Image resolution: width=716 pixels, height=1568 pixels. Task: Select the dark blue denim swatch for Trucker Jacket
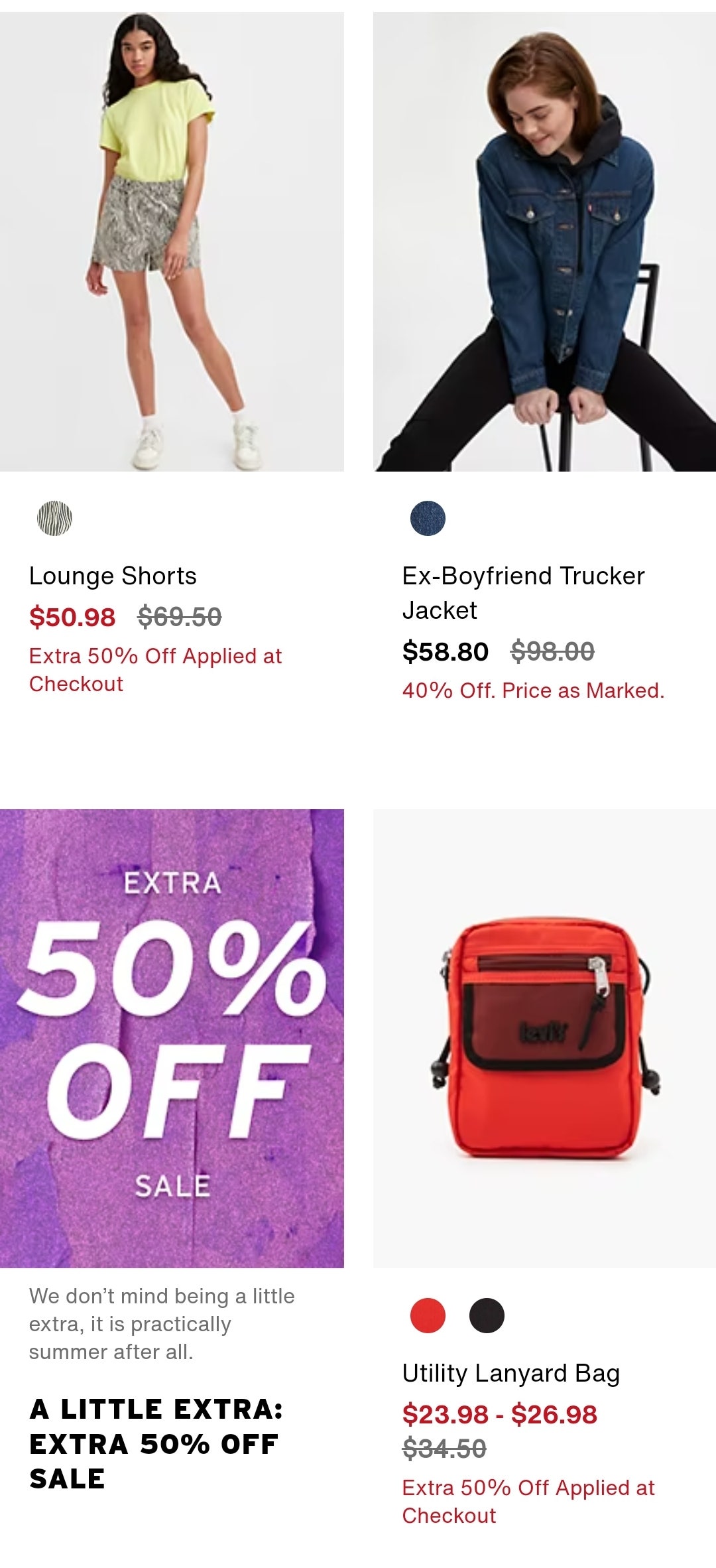coord(428,518)
